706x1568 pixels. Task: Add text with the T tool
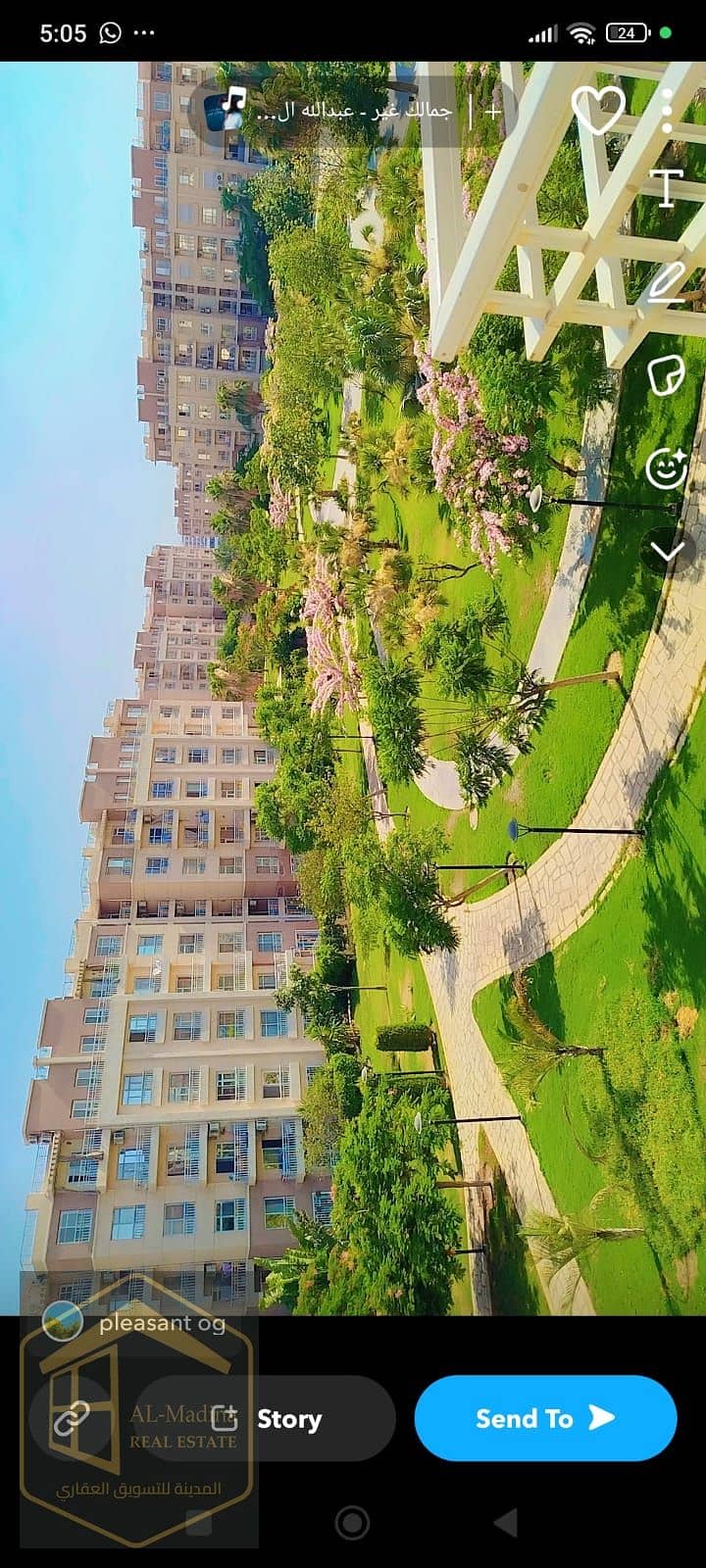pyautogui.click(x=667, y=188)
